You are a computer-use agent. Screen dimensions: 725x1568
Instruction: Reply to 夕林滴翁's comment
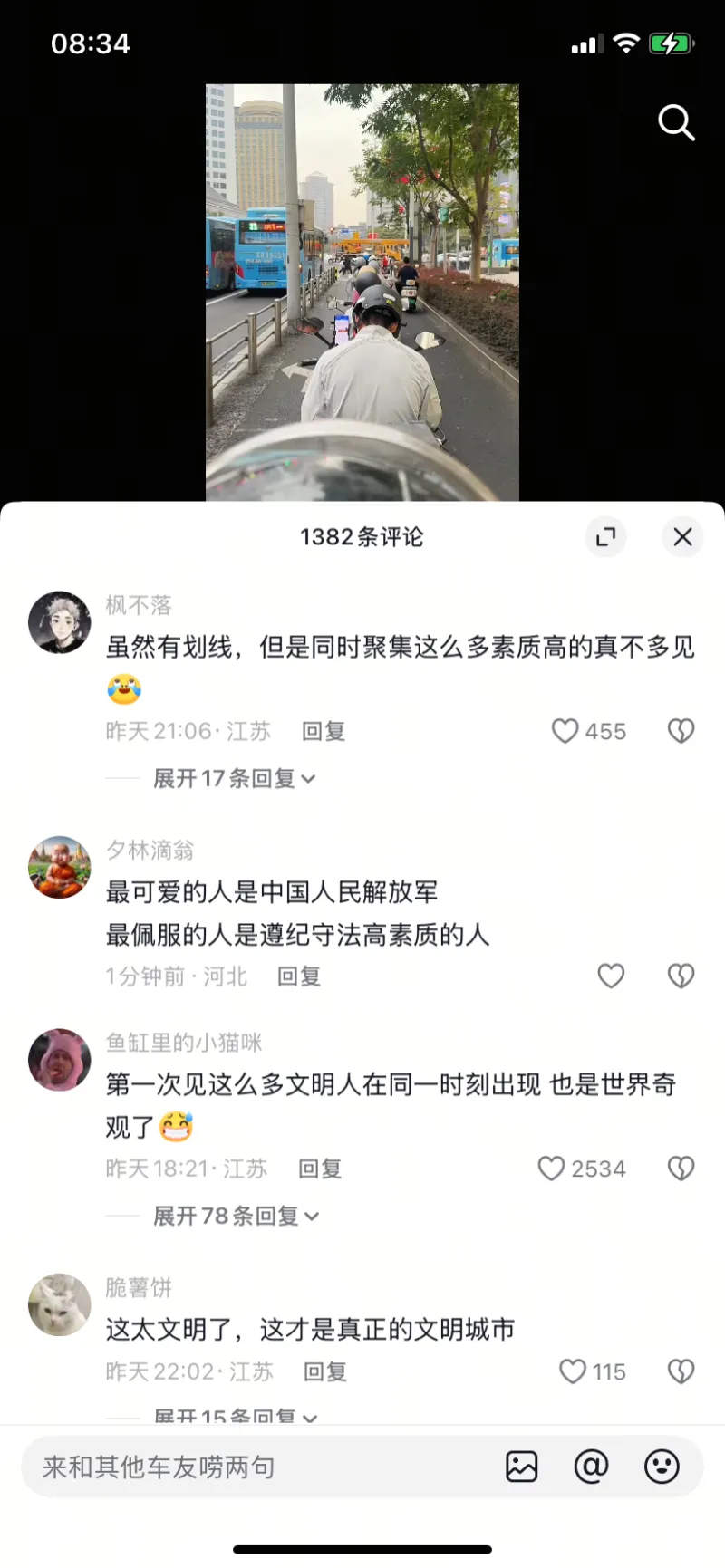click(x=299, y=976)
